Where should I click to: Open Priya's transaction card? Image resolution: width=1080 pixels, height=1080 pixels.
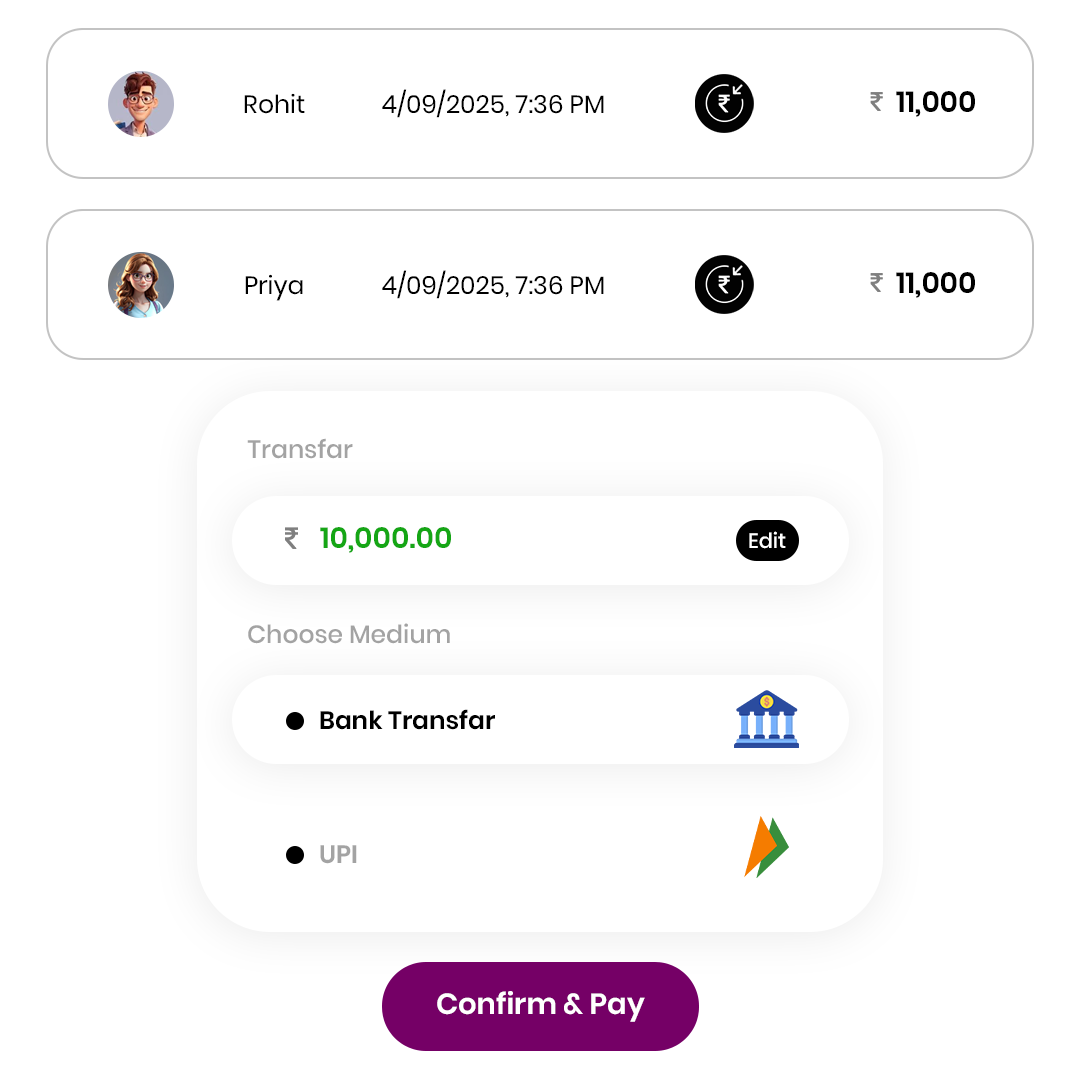[540, 285]
